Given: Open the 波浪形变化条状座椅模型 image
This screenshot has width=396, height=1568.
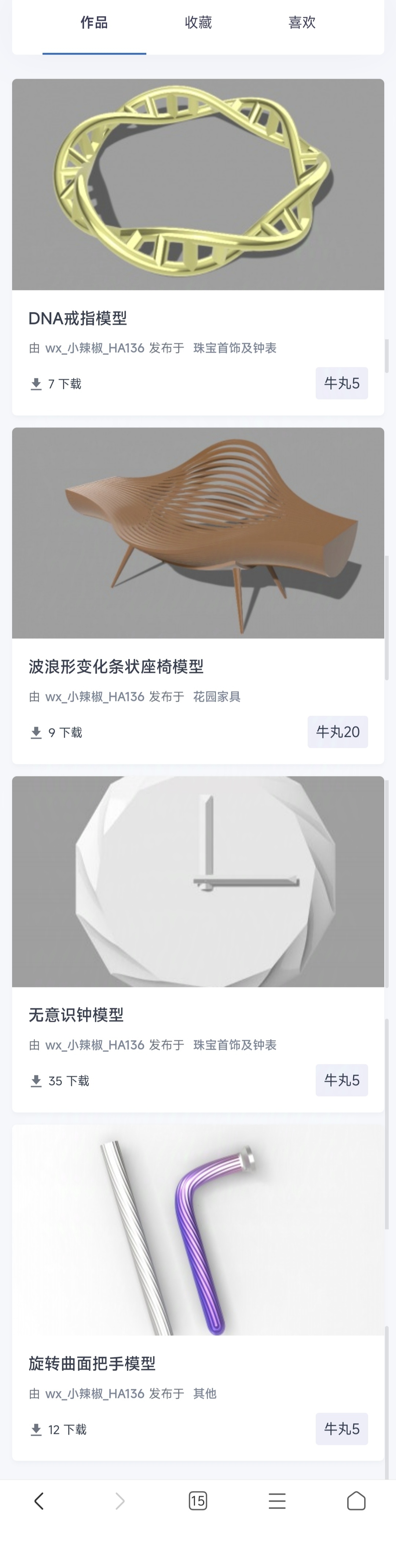Looking at the screenshot, I should [x=198, y=533].
